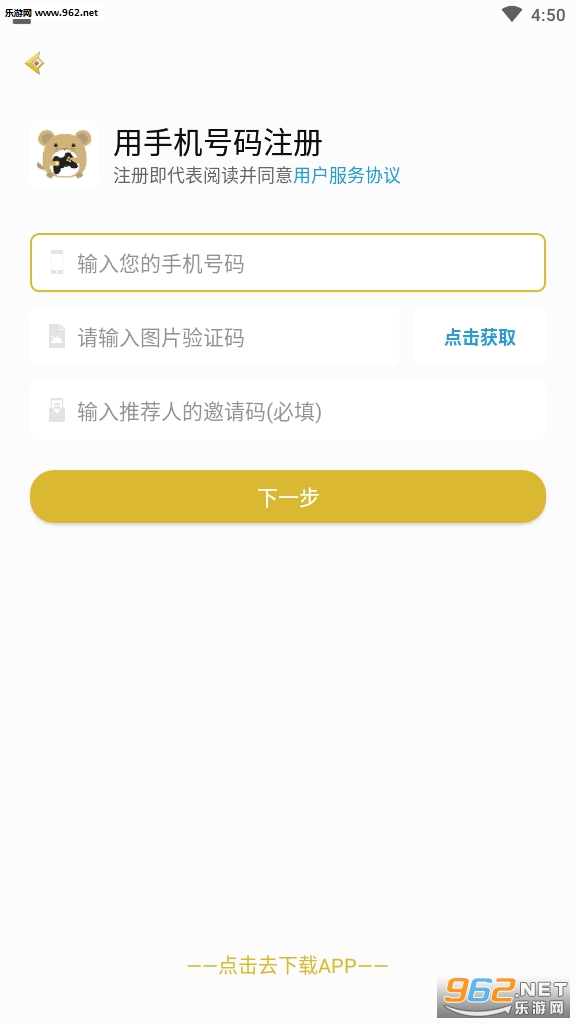The width and height of the screenshot is (576, 1024).
Task: Tap the yellow back arrow icon
Action: pyautogui.click(x=35, y=63)
